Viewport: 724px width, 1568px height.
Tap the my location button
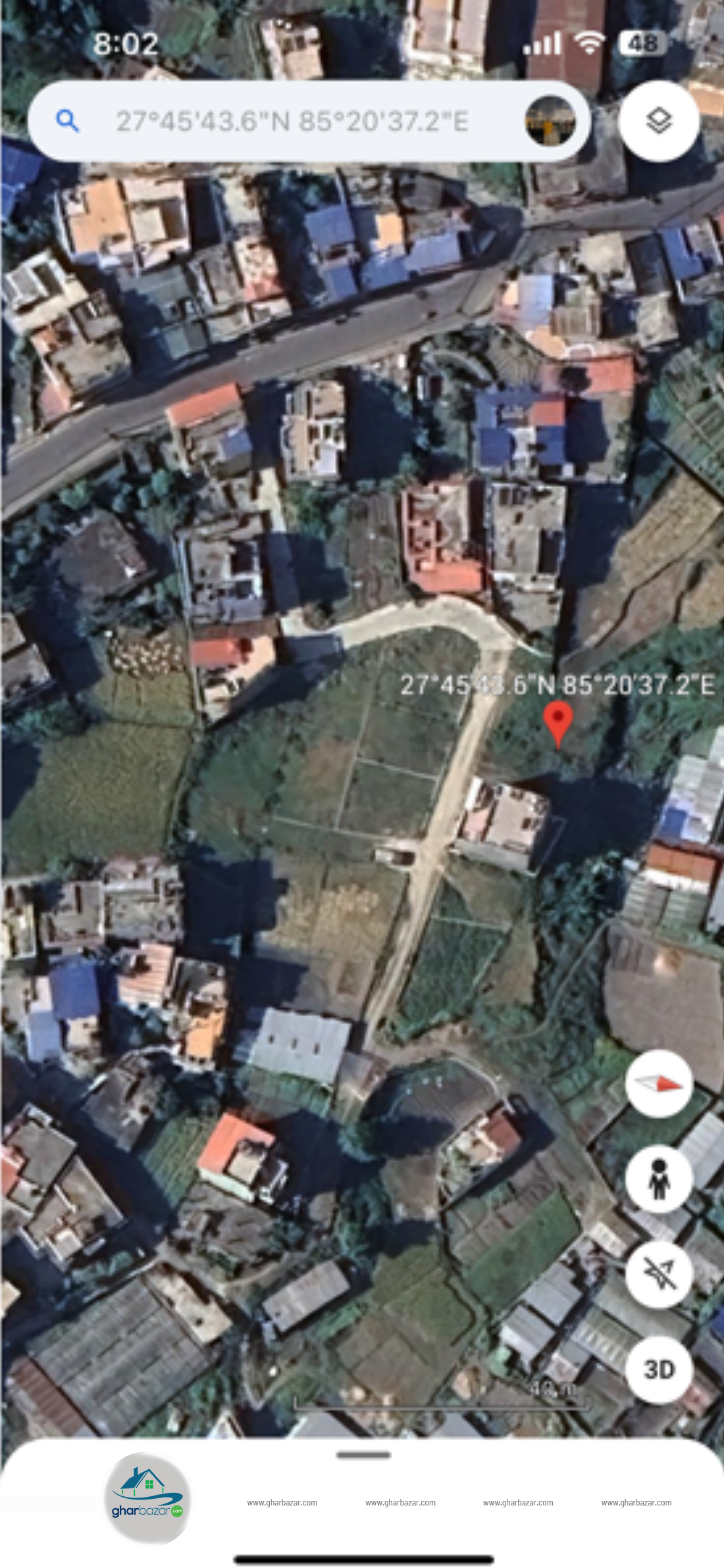coord(659,1274)
